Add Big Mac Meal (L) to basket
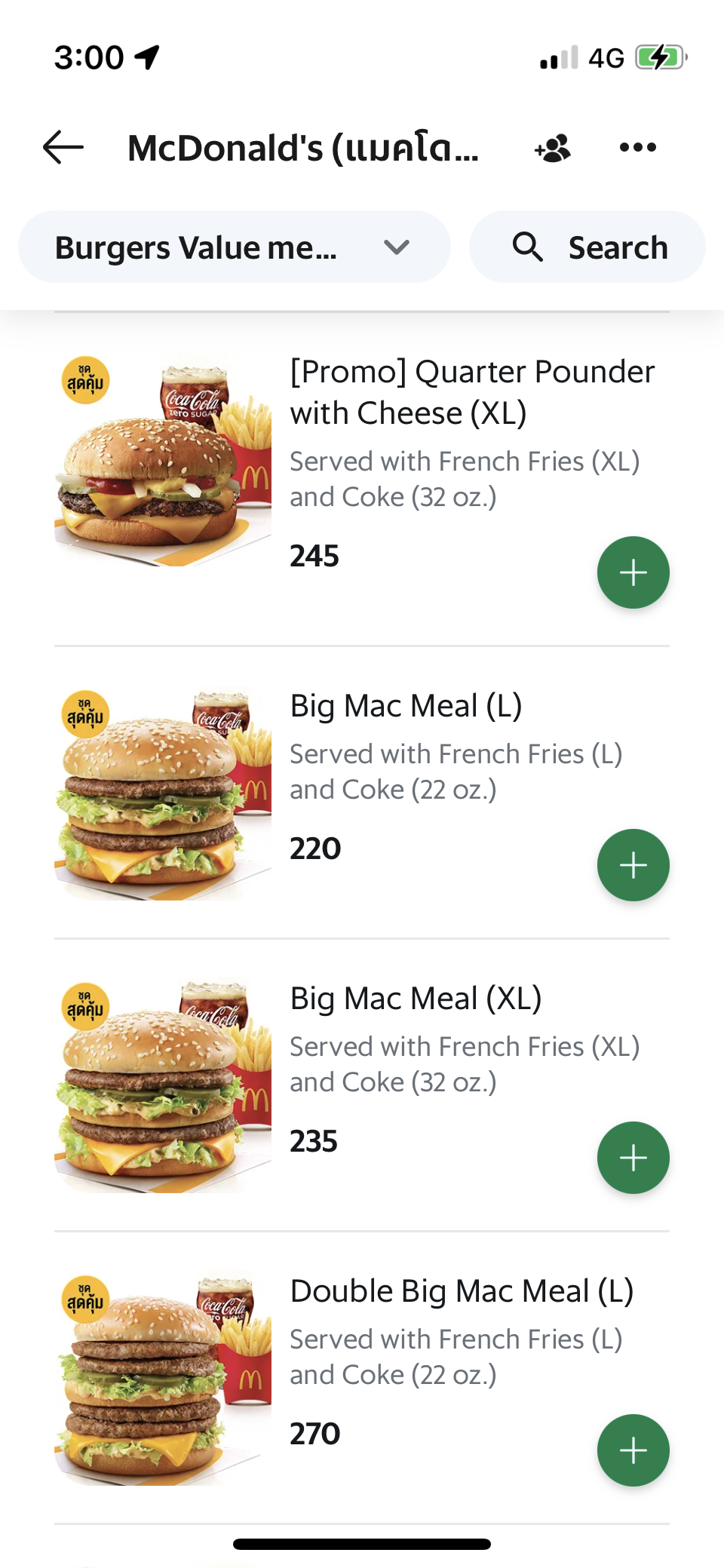Screen dimensions: 724x1568 coord(633,865)
